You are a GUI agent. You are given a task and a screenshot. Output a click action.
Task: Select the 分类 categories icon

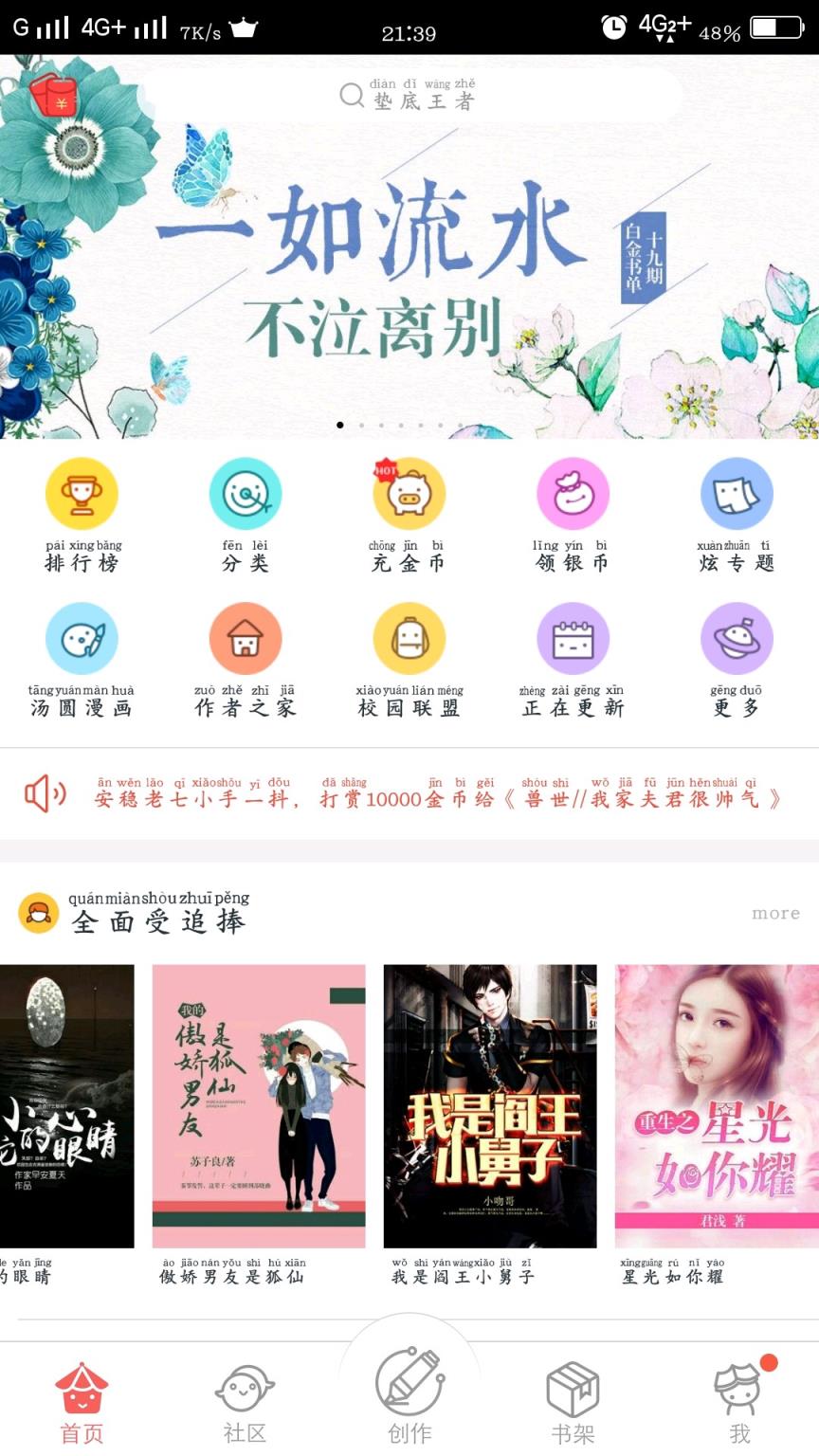click(246, 493)
